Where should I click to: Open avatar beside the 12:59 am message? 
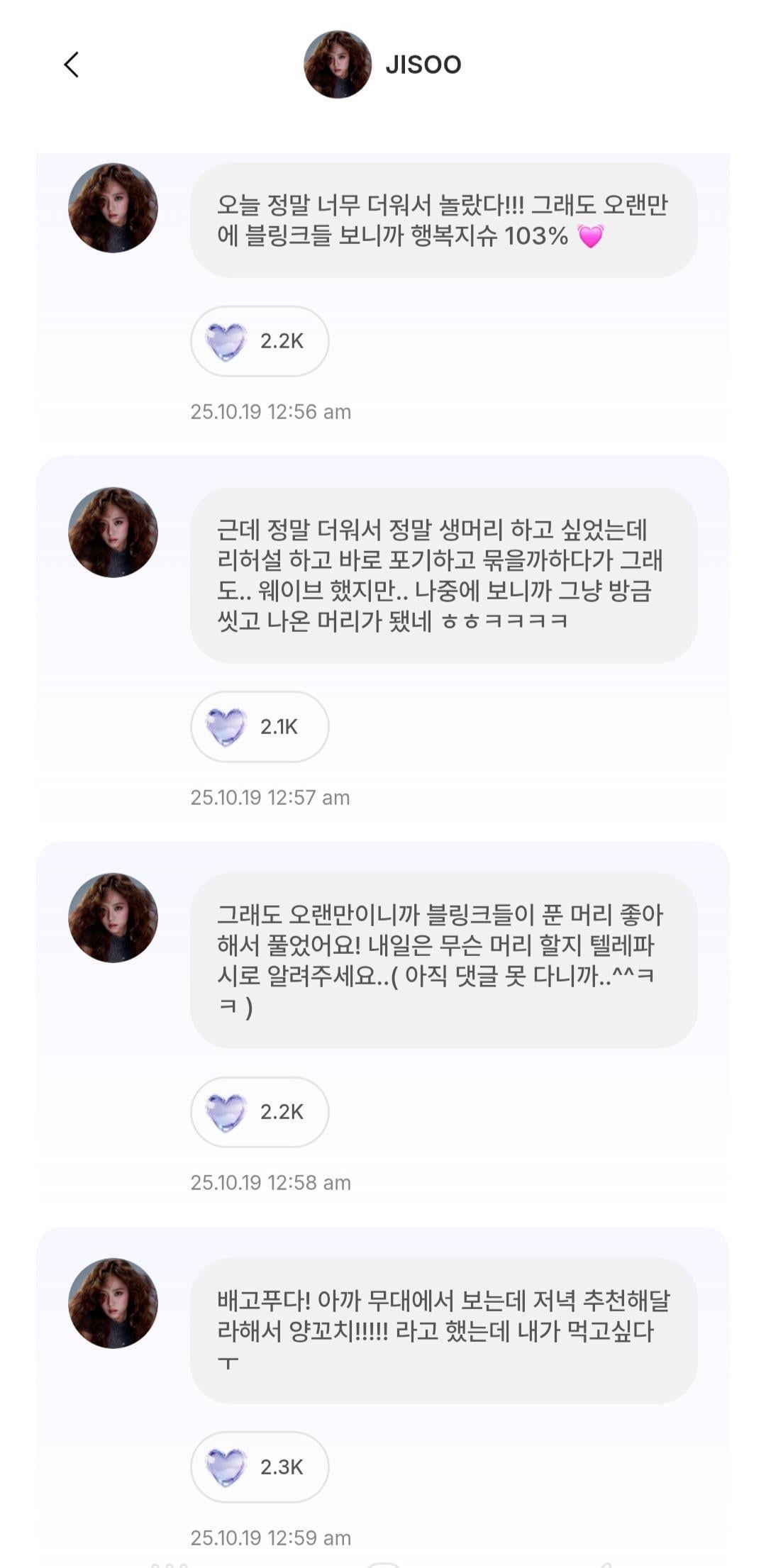[113, 1303]
